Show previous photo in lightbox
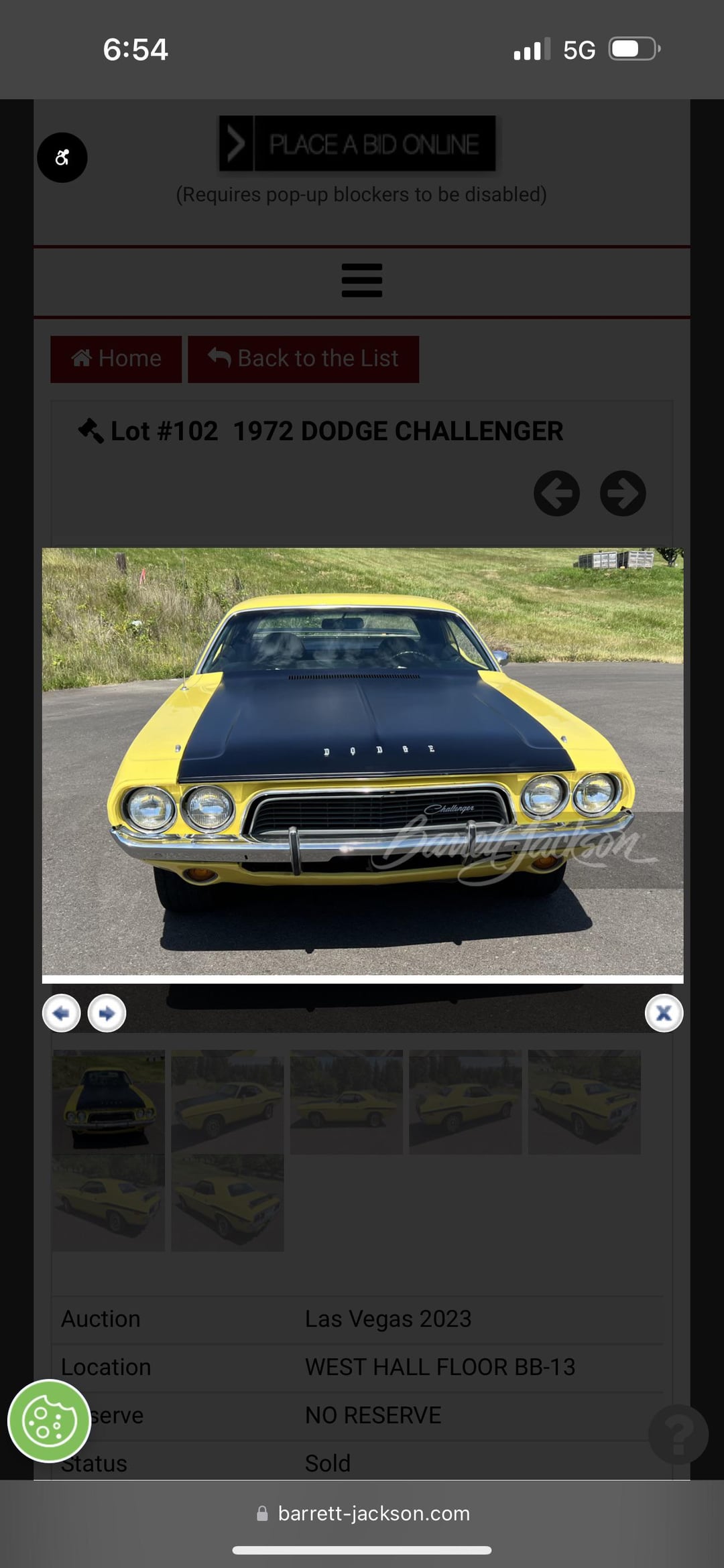The image size is (724, 1568). (62, 1013)
